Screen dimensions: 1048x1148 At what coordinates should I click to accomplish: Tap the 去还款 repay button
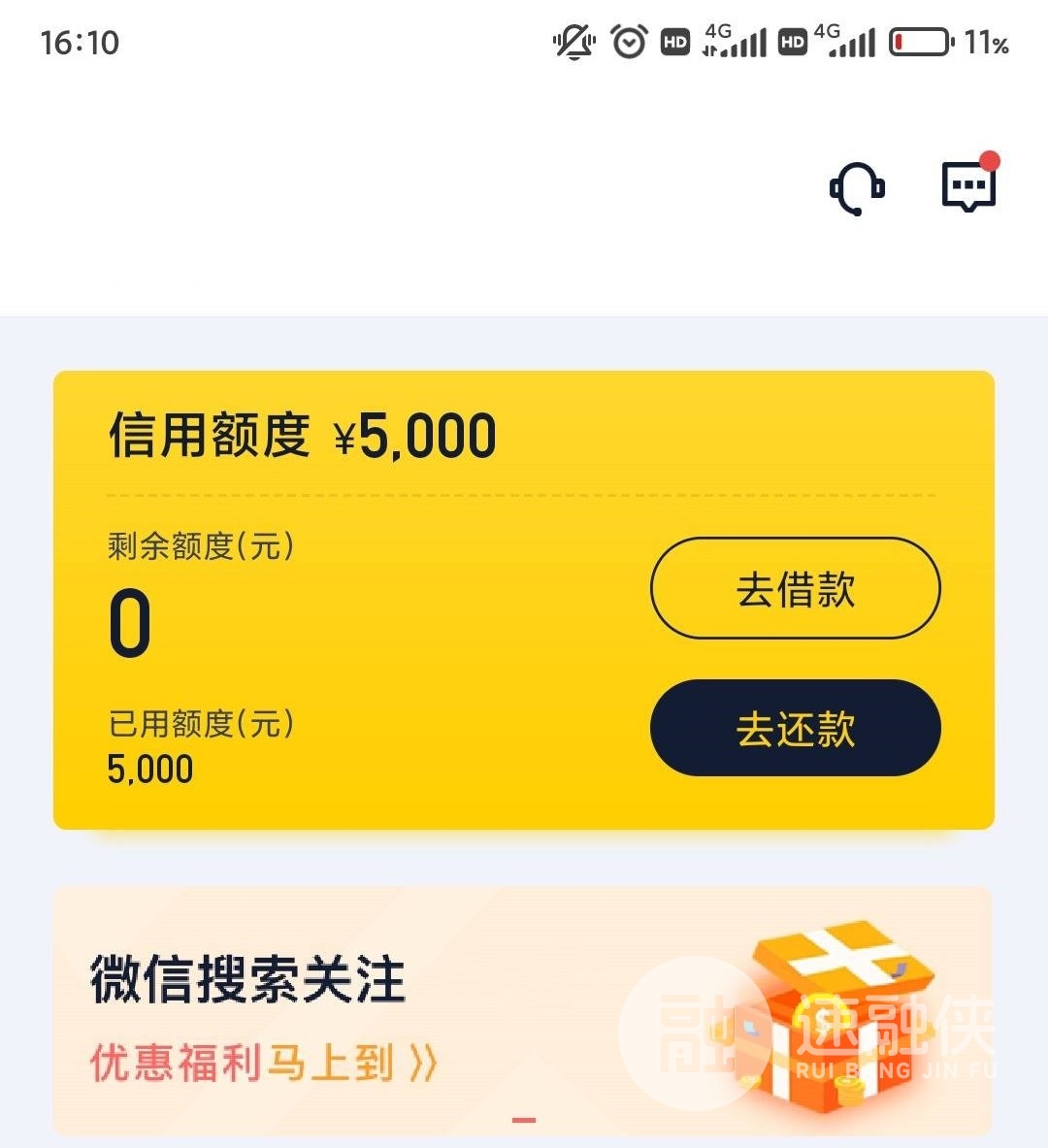tap(795, 728)
